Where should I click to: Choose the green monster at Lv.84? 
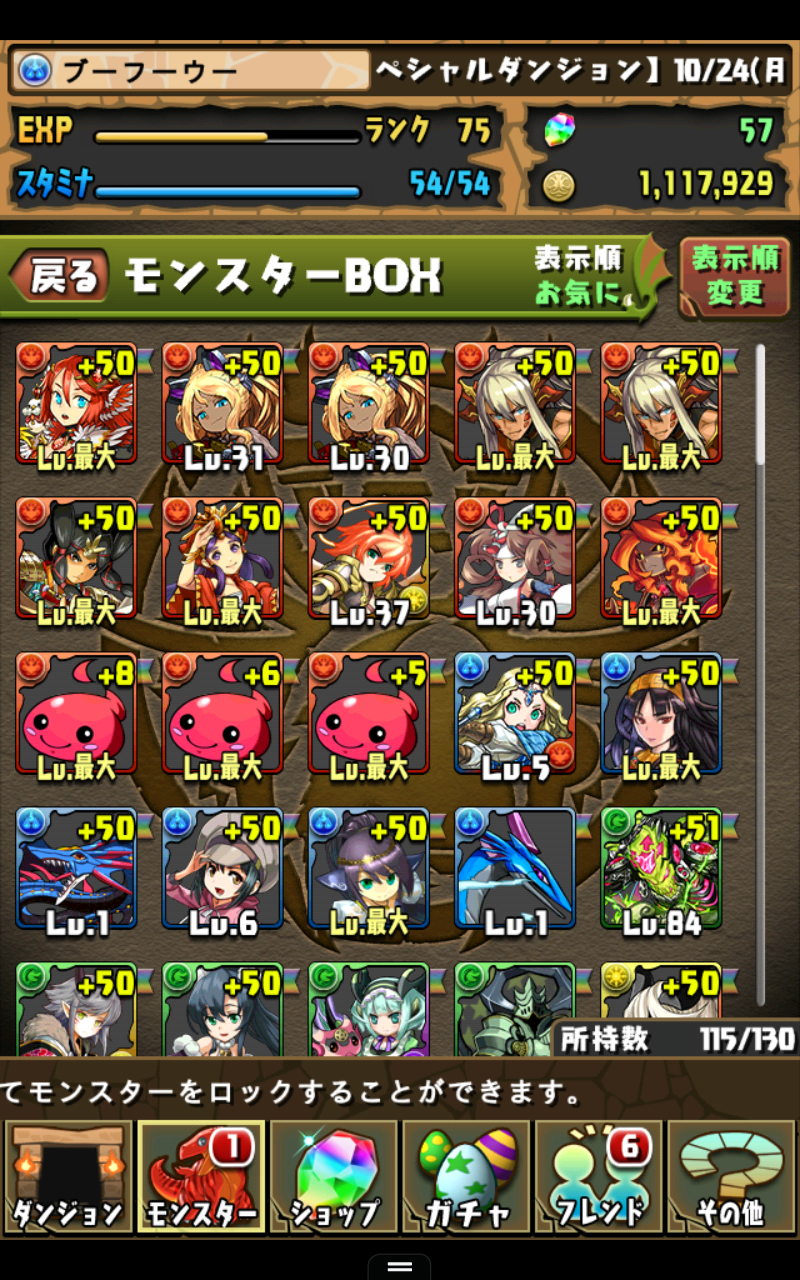[661, 869]
